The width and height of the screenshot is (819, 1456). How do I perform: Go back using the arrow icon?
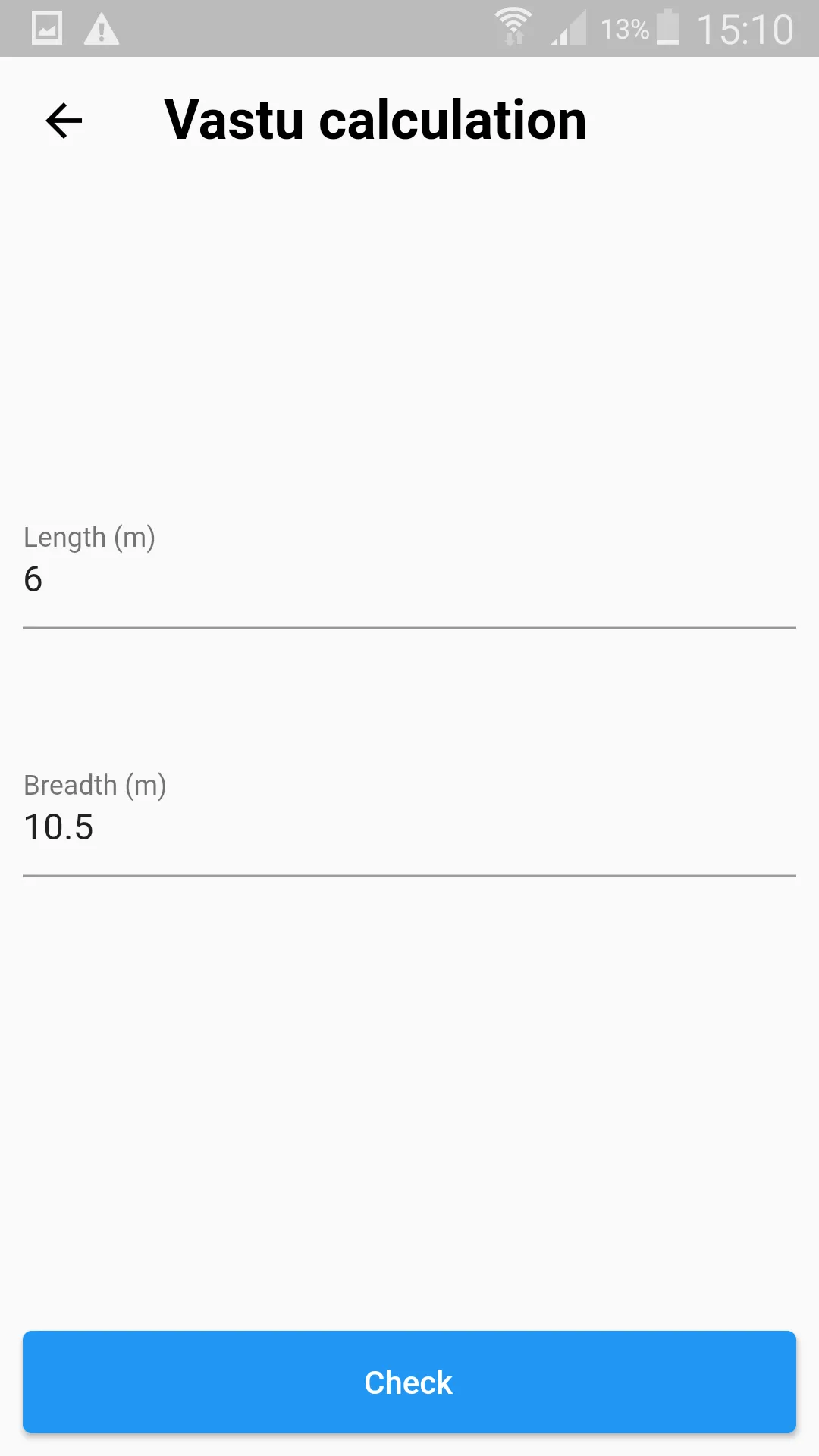pyautogui.click(x=64, y=121)
